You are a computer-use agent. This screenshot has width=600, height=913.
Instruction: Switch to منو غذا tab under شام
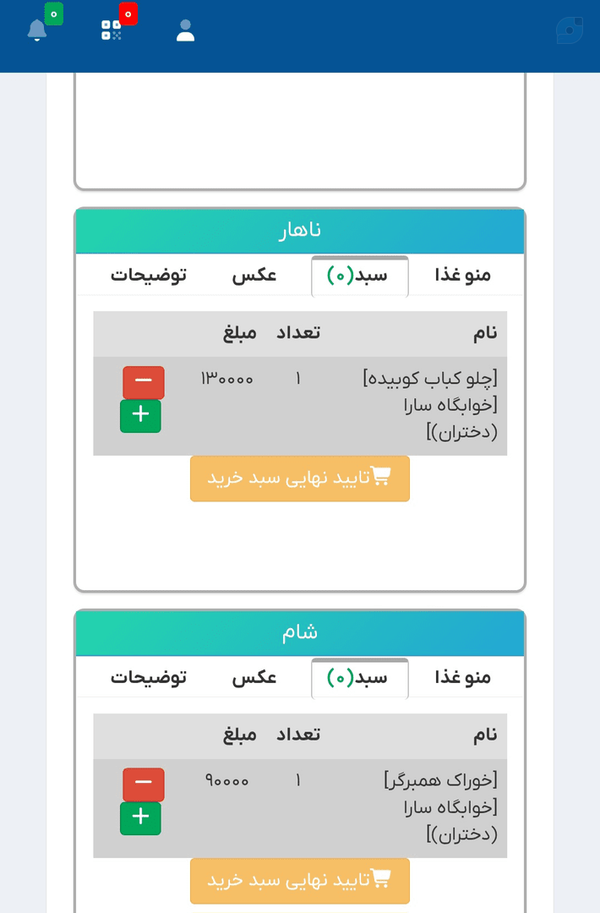(x=463, y=677)
